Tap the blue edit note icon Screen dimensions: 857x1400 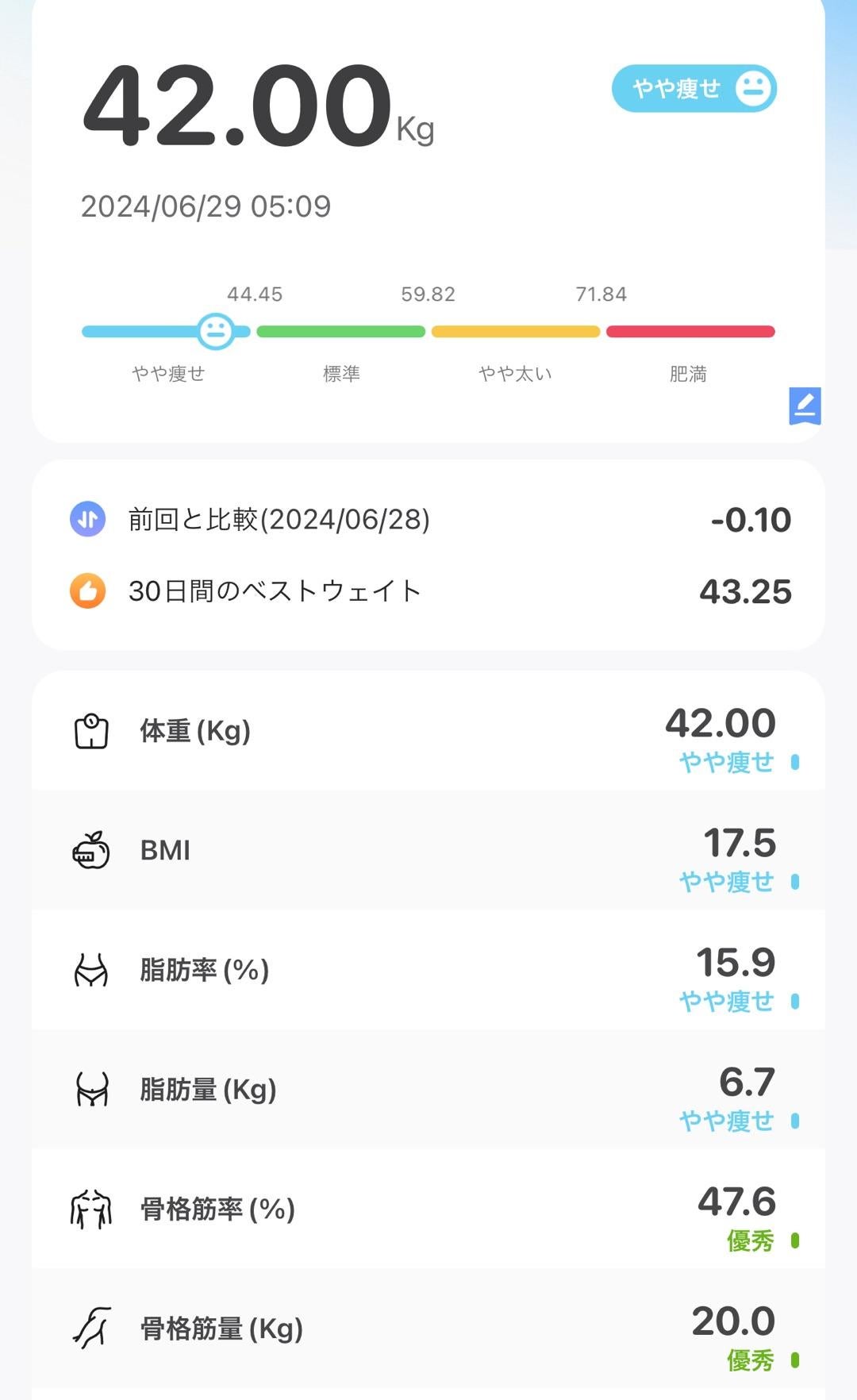pos(804,406)
